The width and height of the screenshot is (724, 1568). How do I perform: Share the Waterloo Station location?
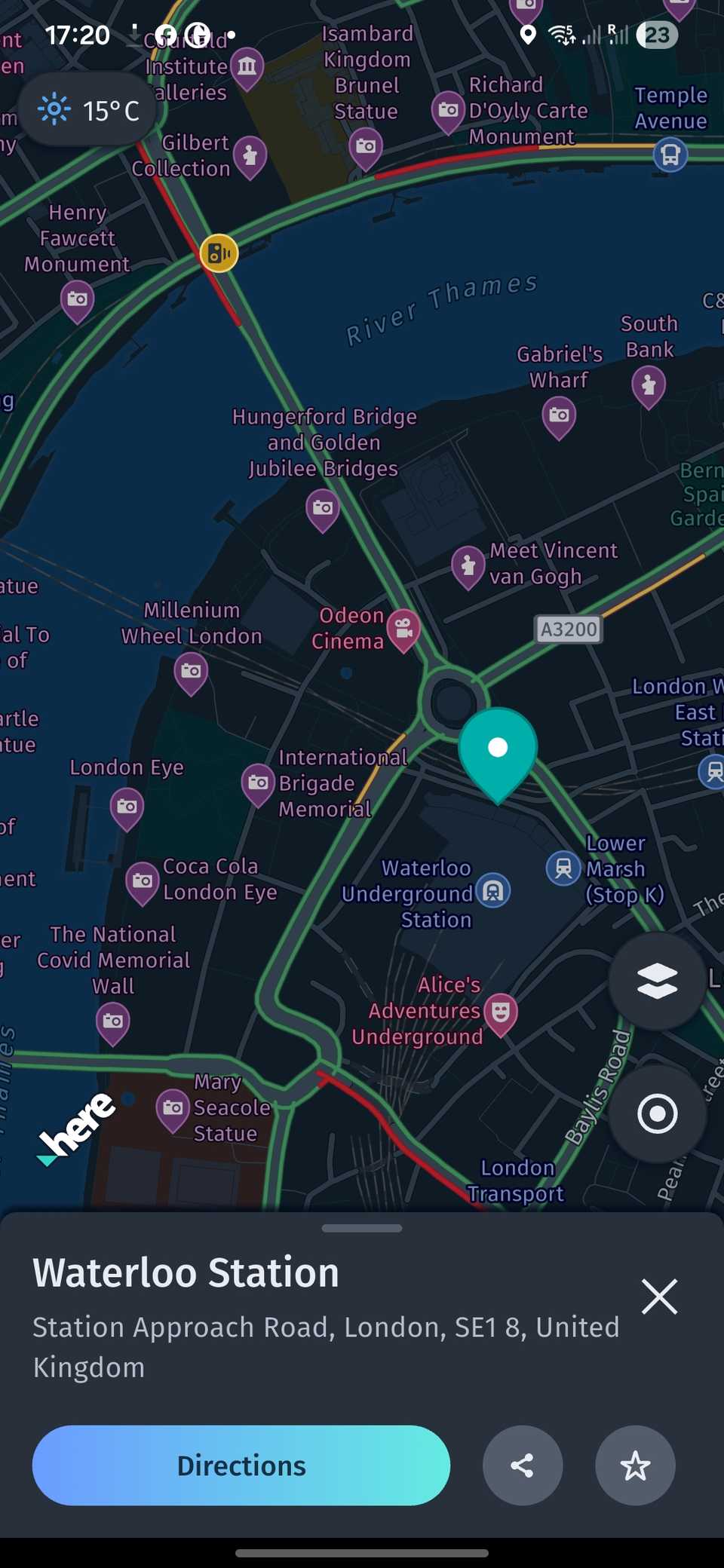(522, 1465)
